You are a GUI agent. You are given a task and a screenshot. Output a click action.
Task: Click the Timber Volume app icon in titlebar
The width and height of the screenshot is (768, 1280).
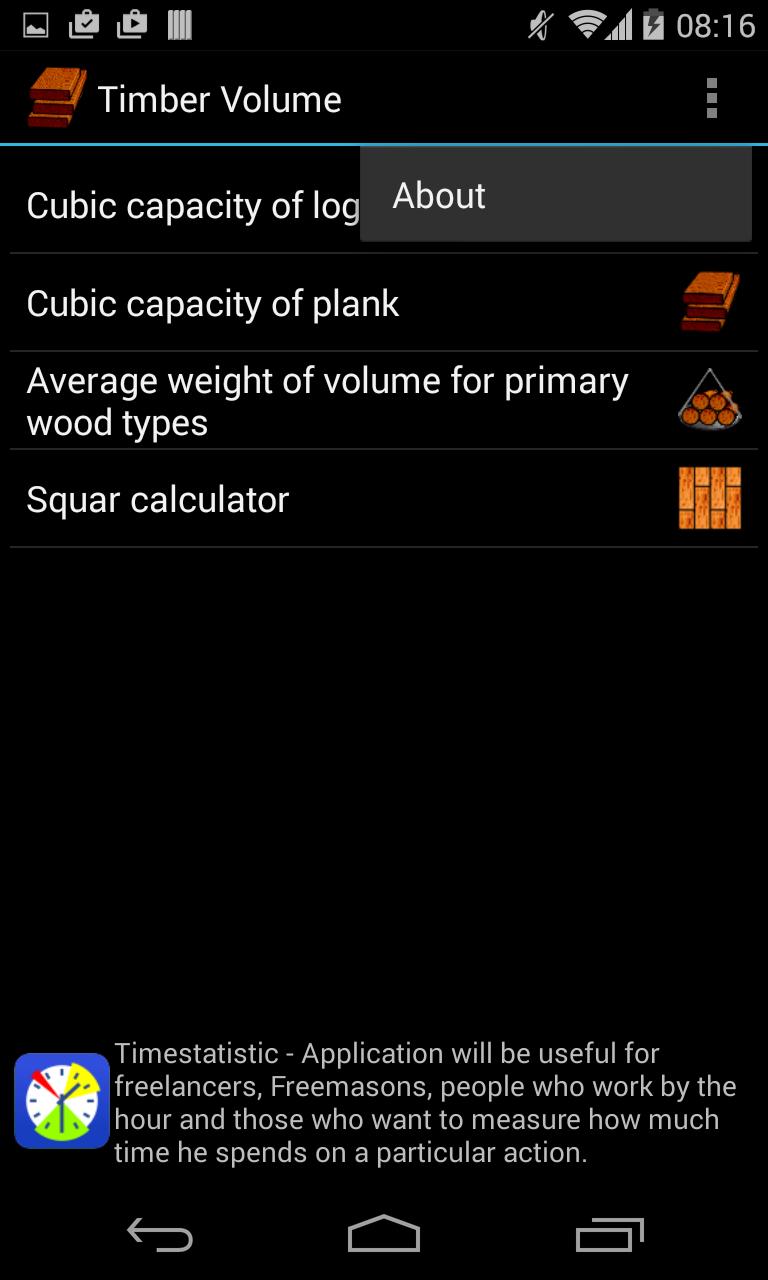56,96
